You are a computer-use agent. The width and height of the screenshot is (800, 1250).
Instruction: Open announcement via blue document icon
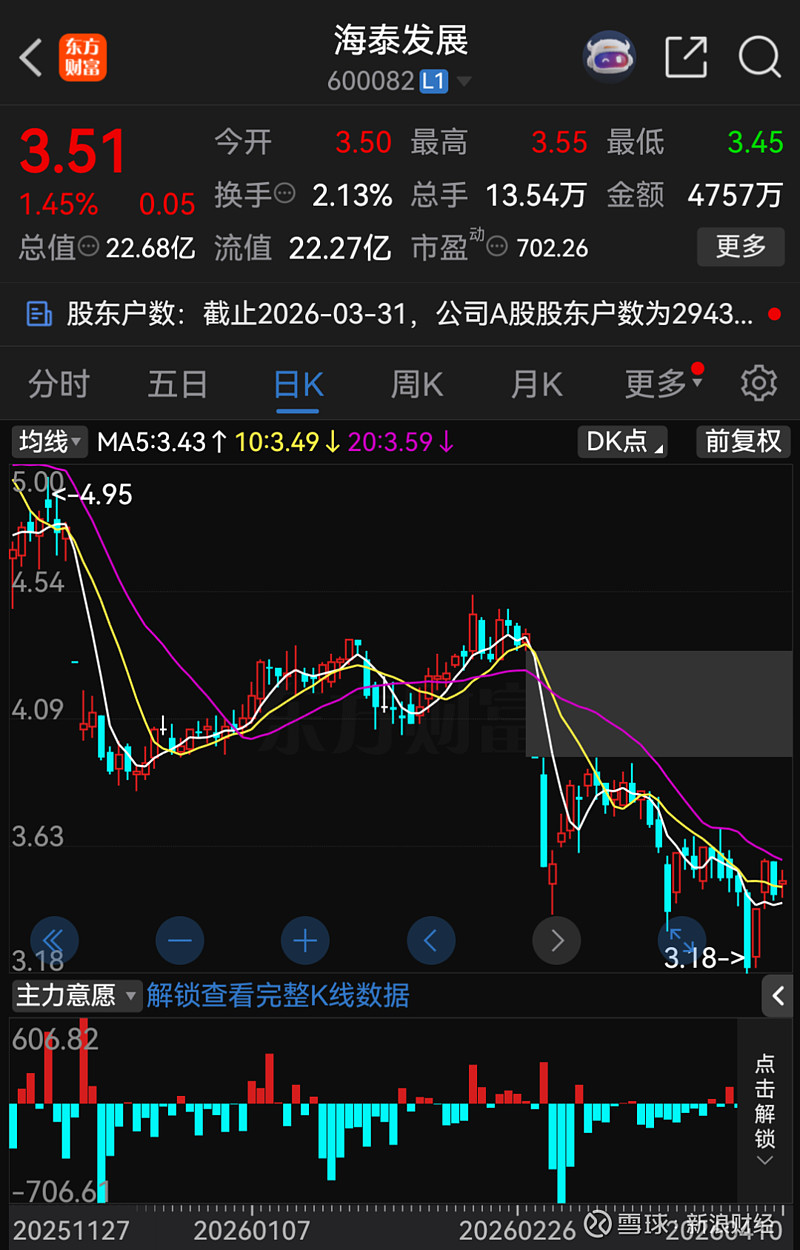pyautogui.click(x=39, y=313)
